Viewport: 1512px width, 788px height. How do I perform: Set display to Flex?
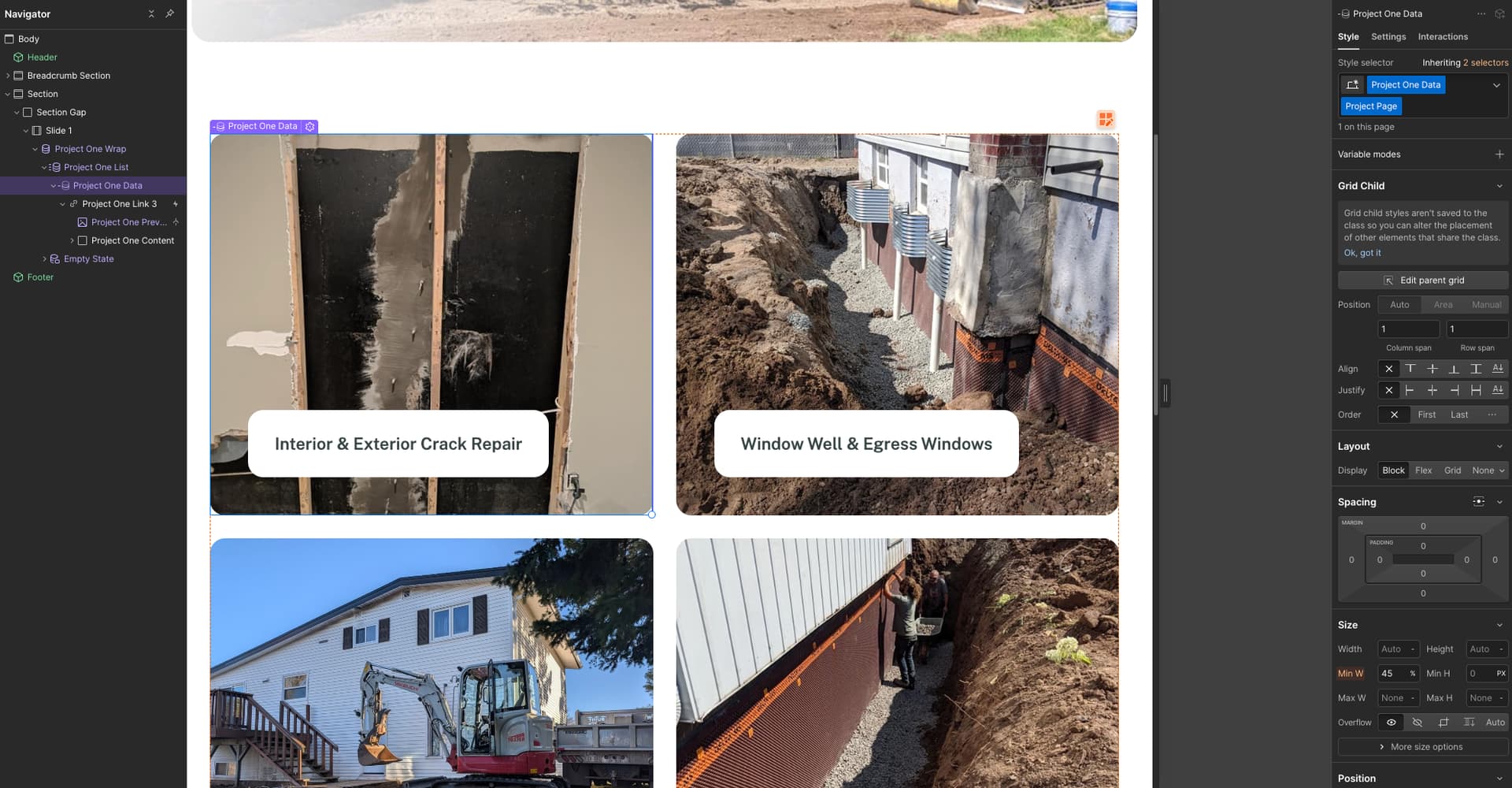click(x=1423, y=470)
